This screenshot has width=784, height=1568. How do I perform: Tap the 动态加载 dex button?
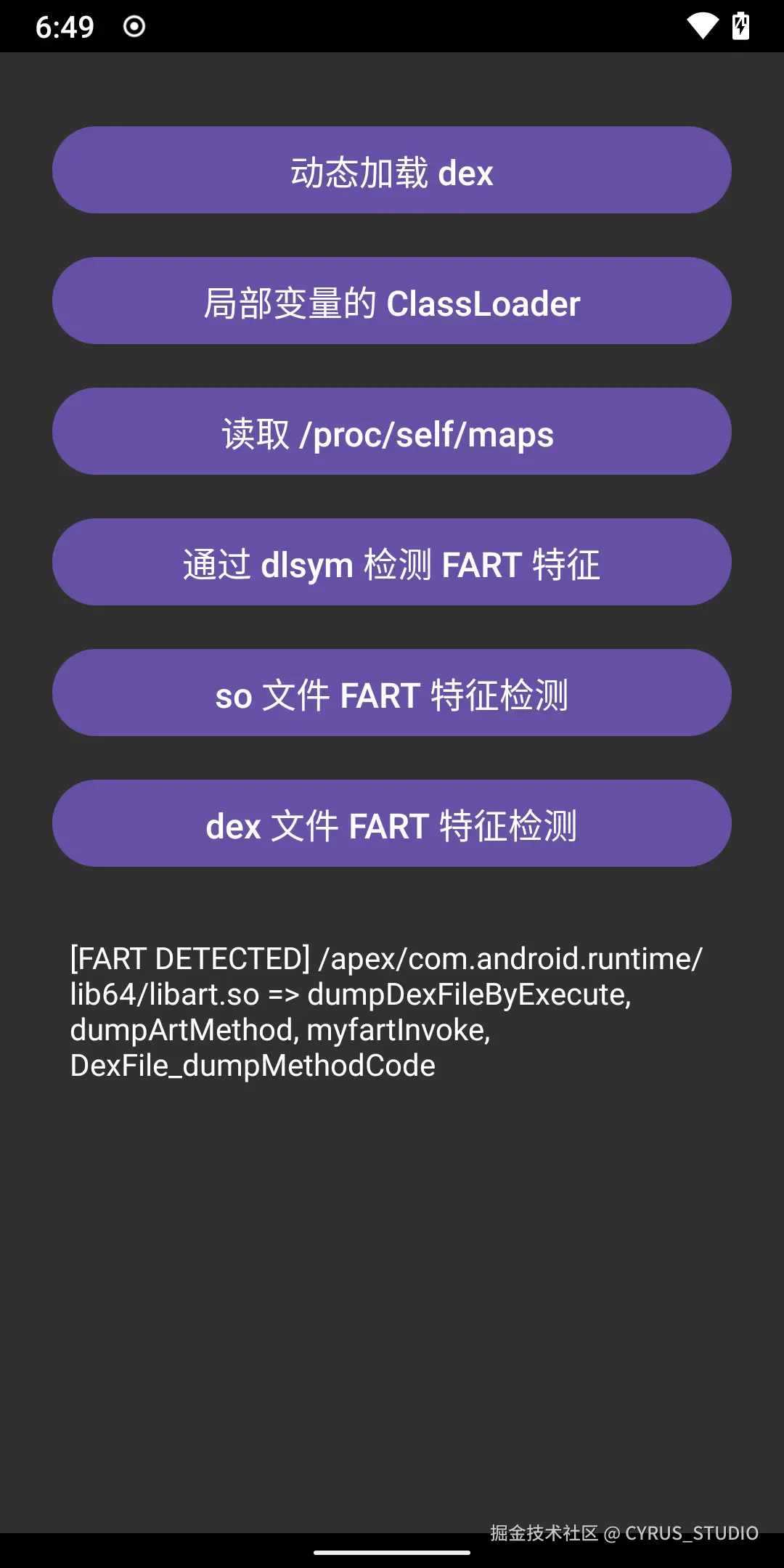392,170
